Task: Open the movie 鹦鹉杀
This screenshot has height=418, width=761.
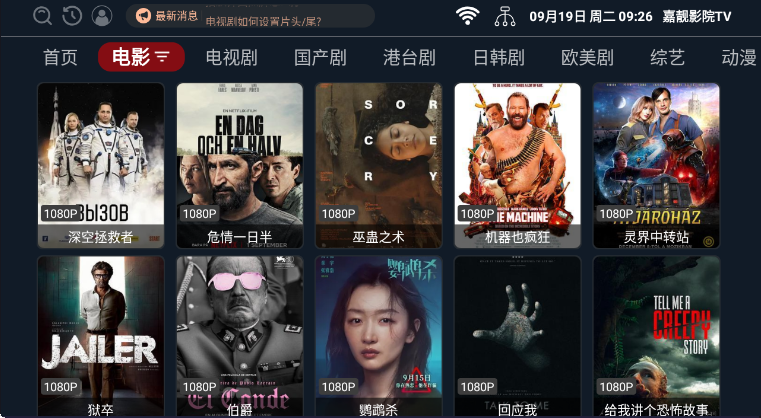Action: coord(379,335)
